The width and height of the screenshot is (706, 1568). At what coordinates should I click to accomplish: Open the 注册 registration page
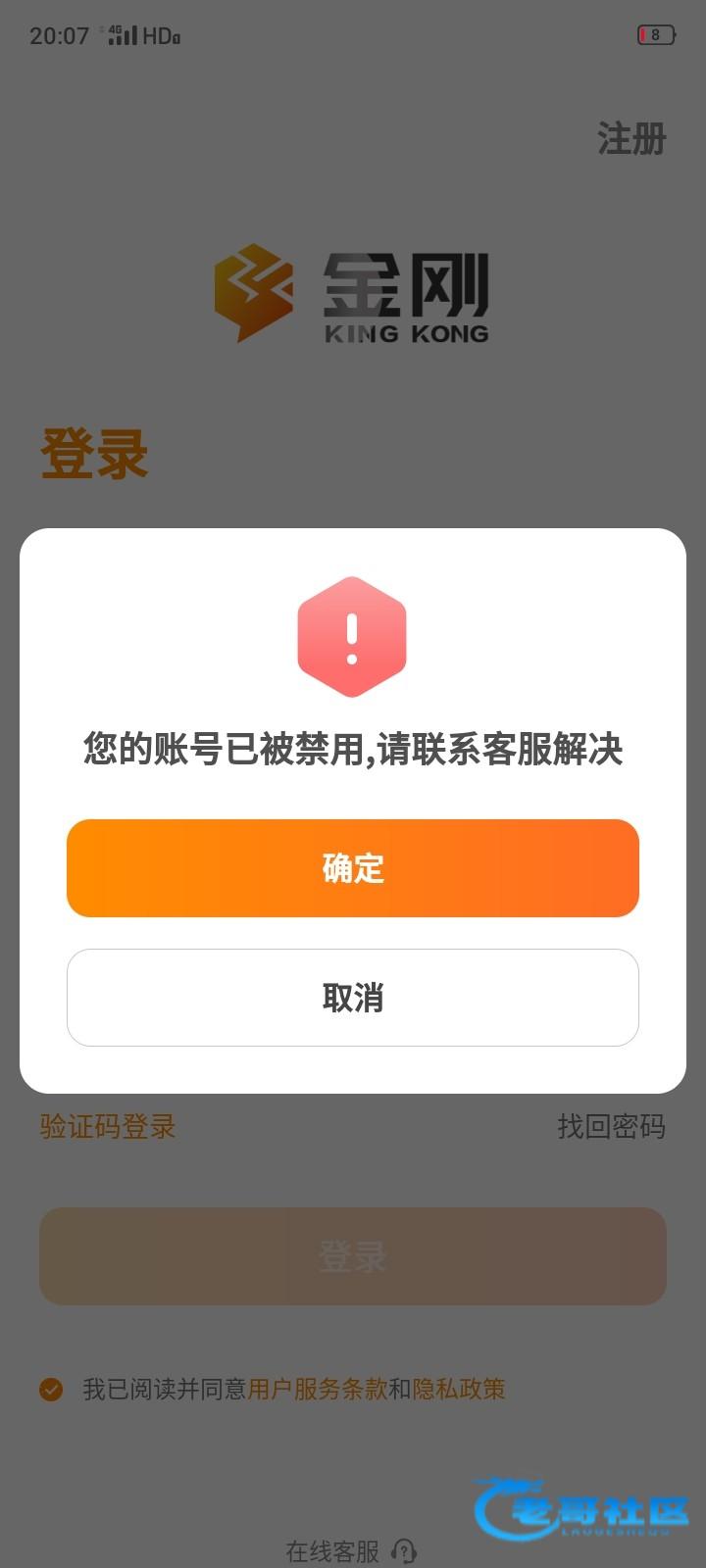click(x=631, y=139)
